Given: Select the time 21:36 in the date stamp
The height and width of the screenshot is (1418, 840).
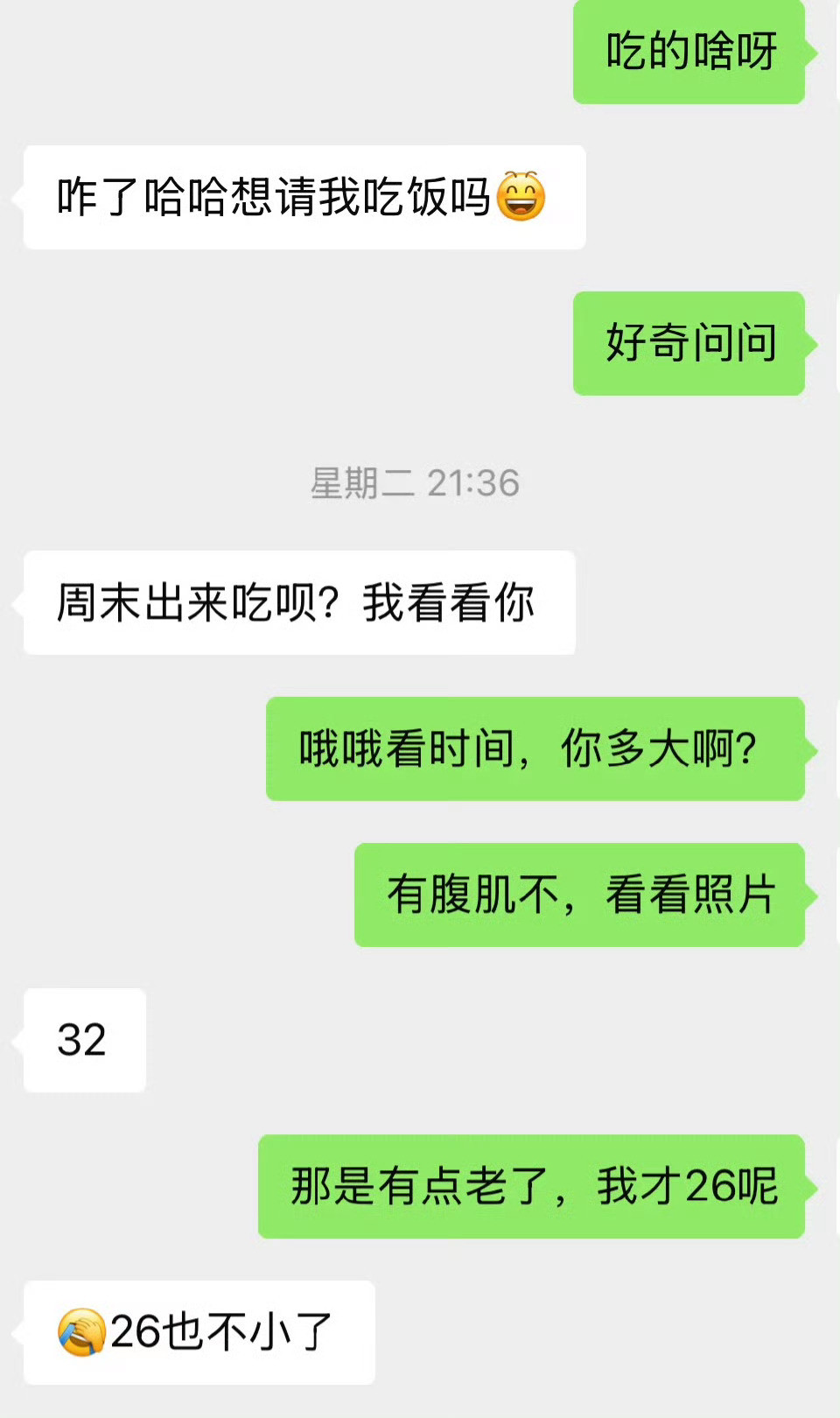Looking at the screenshot, I should click(472, 482).
